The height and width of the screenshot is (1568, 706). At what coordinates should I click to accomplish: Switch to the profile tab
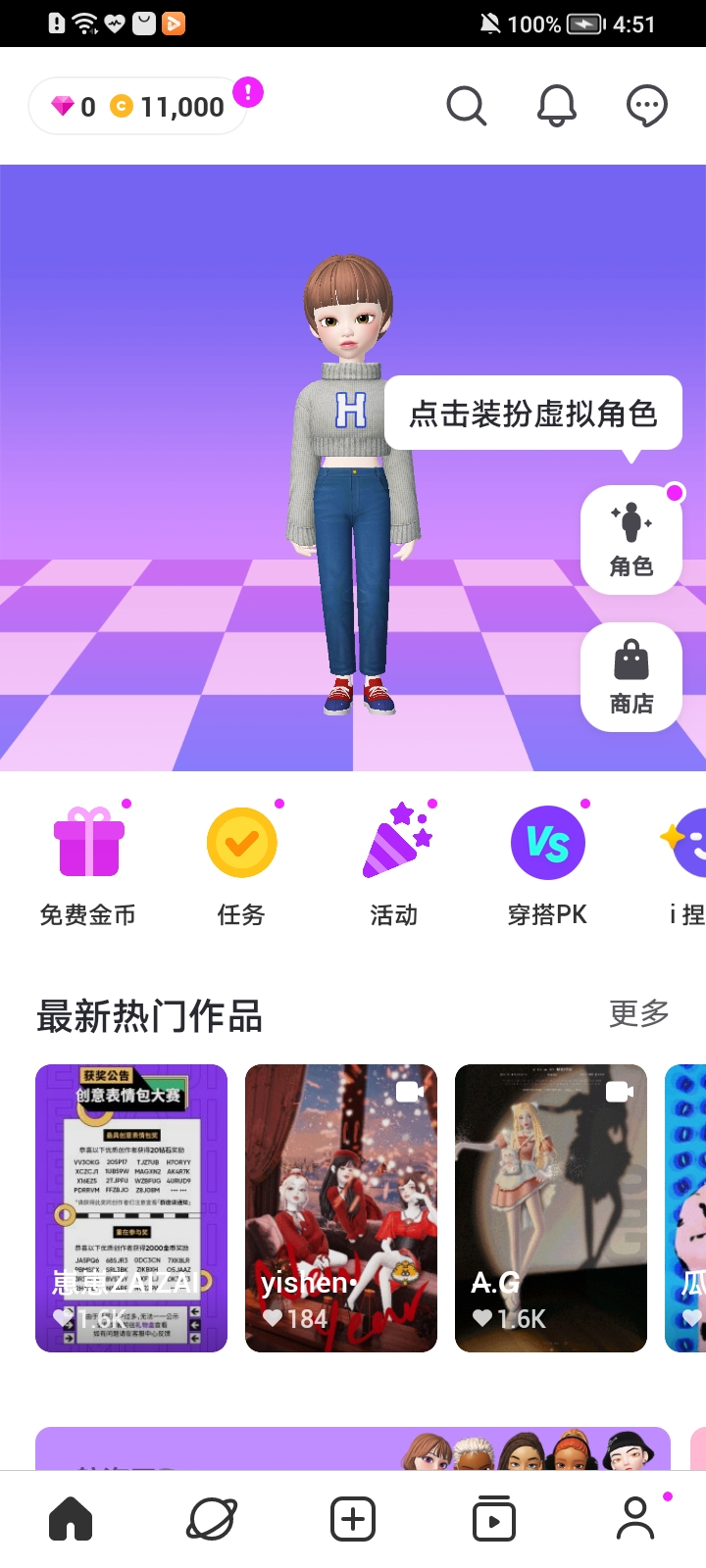[x=635, y=1519]
